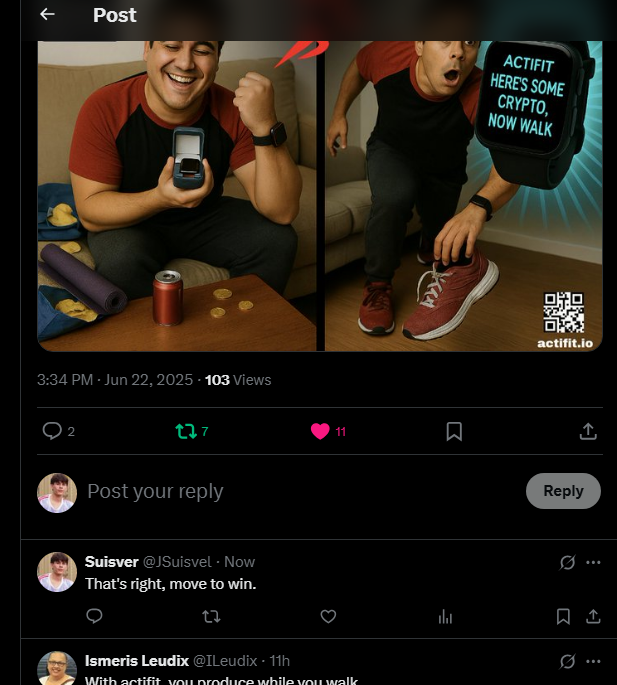Share Suisver's comment
Viewport: 617px width, 685px height.
coord(592,616)
